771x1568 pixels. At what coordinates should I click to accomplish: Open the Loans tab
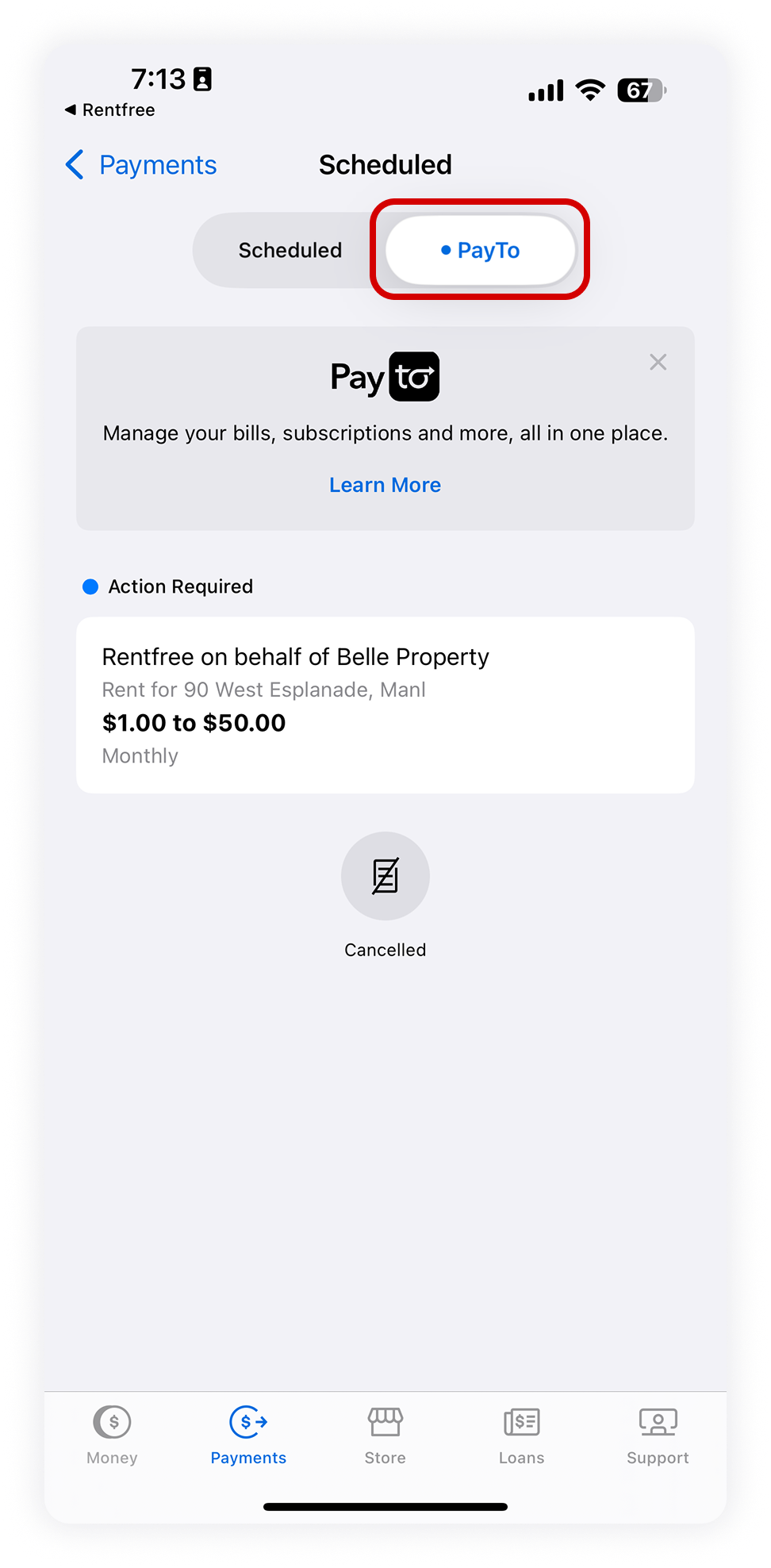(x=521, y=1435)
